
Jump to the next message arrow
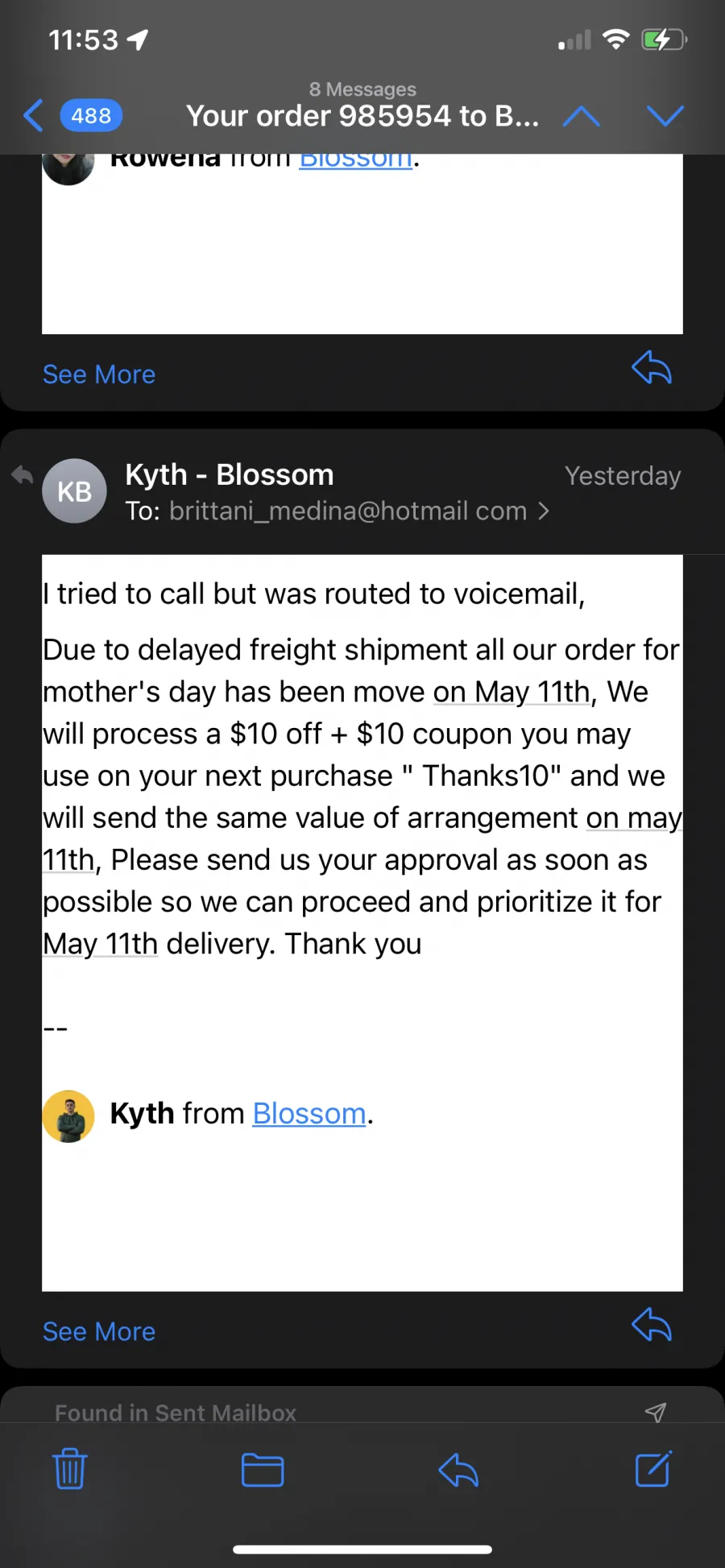coord(665,117)
